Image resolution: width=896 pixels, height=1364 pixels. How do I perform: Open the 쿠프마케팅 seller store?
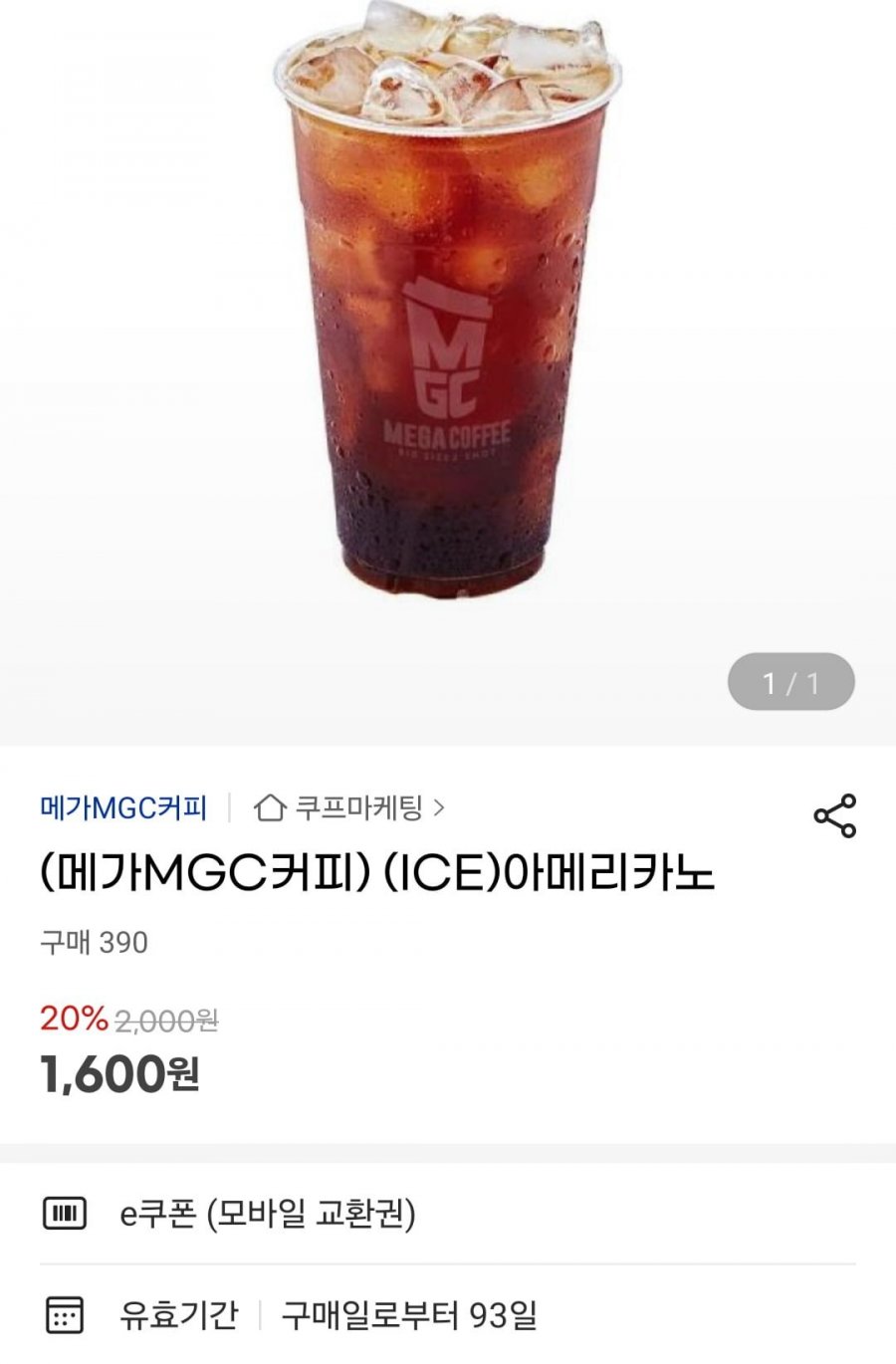(350, 807)
